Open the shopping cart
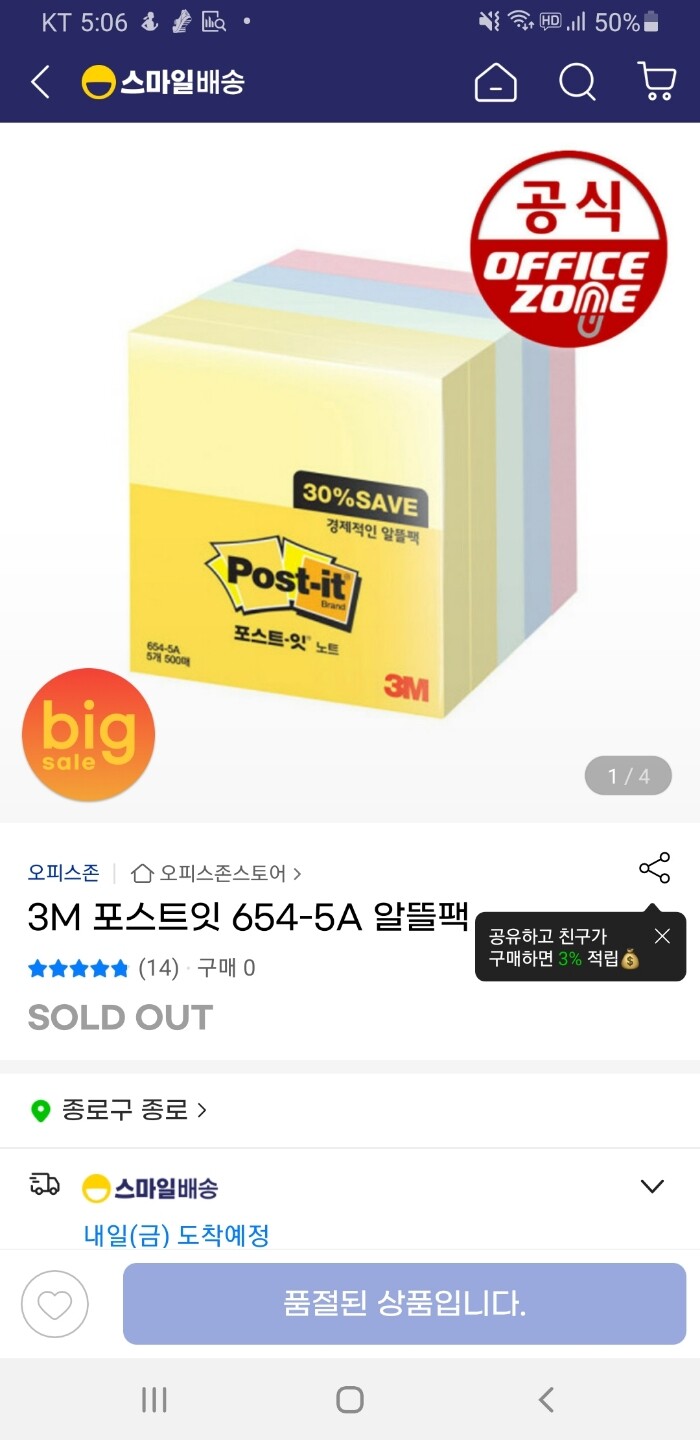The height and width of the screenshot is (1440, 700). tap(657, 82)
